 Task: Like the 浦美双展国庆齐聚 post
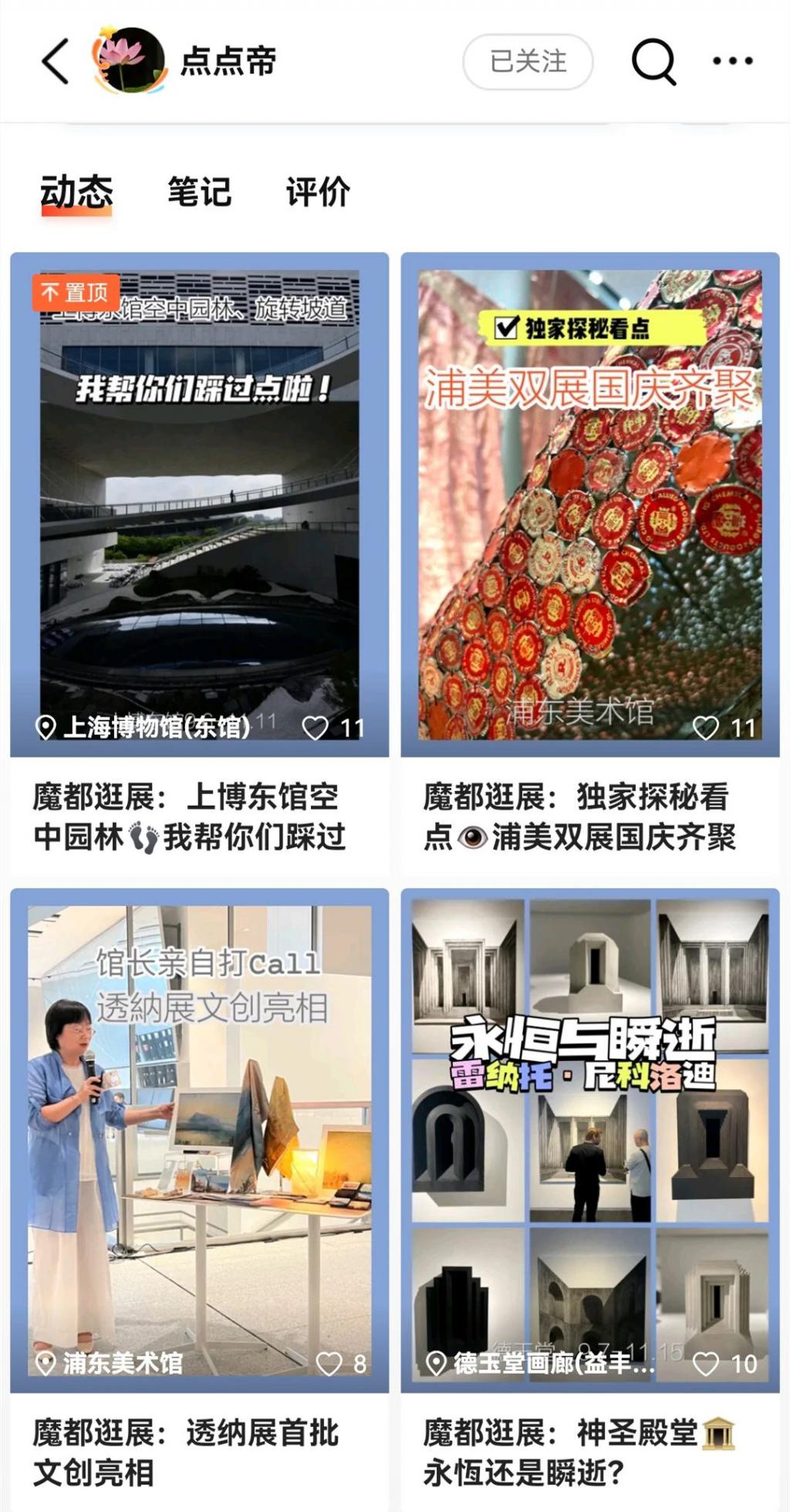[706, 728]
